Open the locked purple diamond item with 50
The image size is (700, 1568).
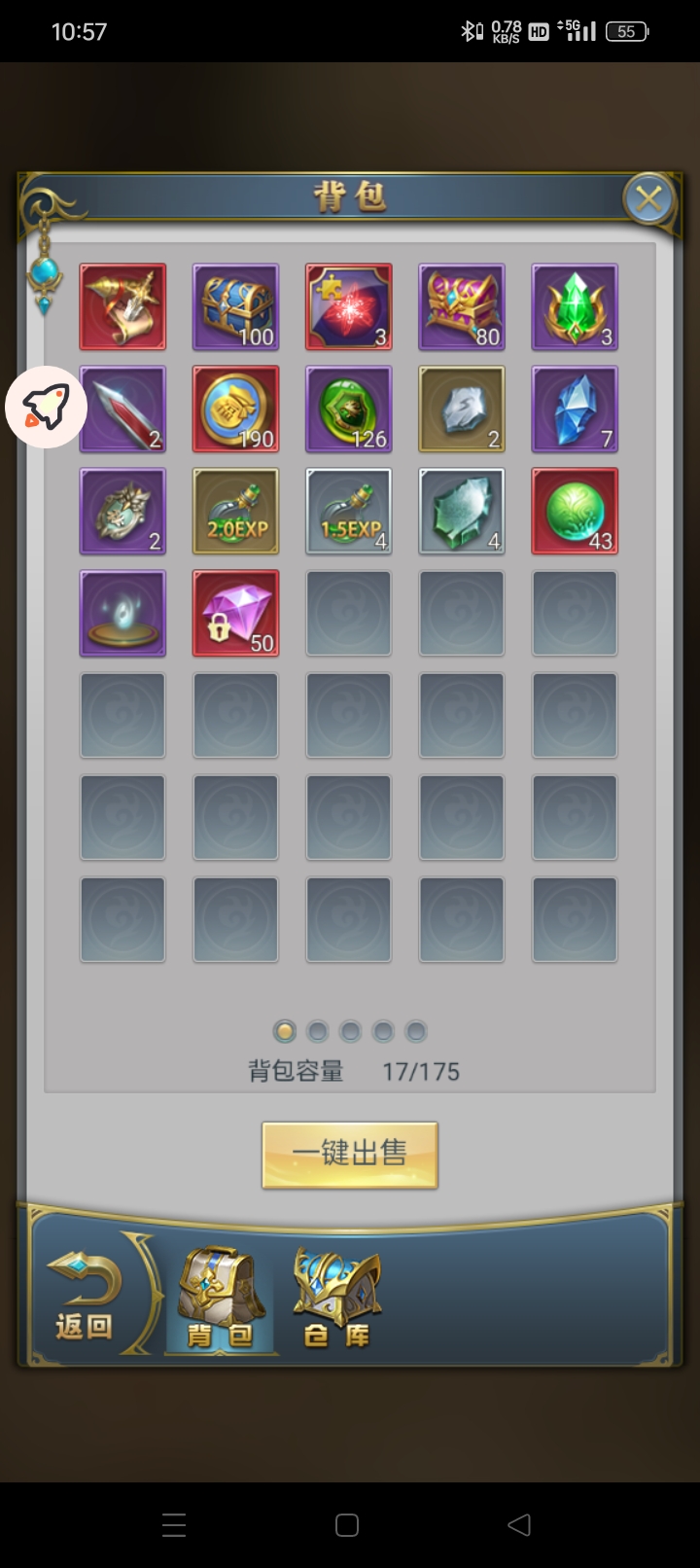coord(236,613)
